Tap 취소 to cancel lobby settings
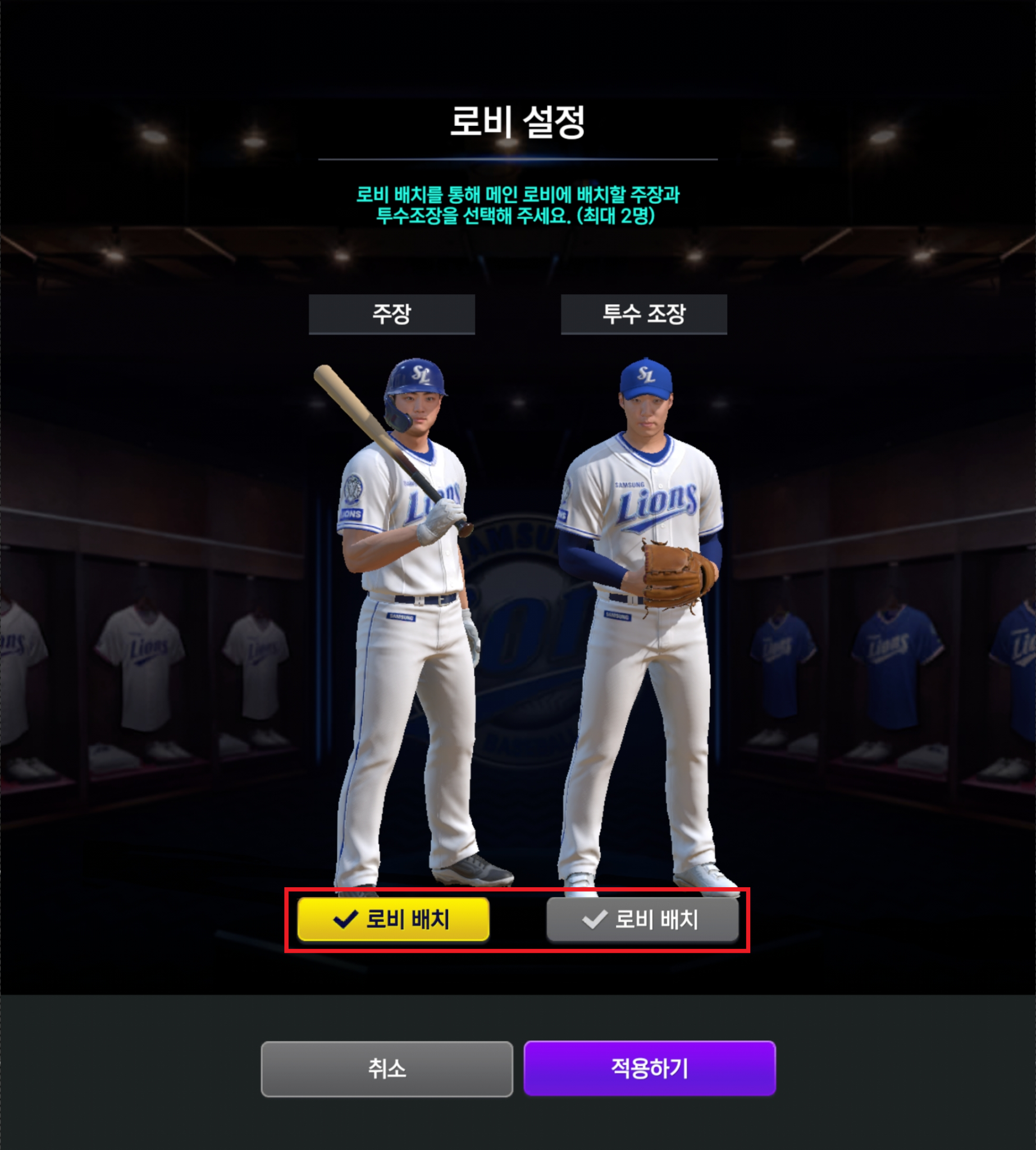 386,1069
